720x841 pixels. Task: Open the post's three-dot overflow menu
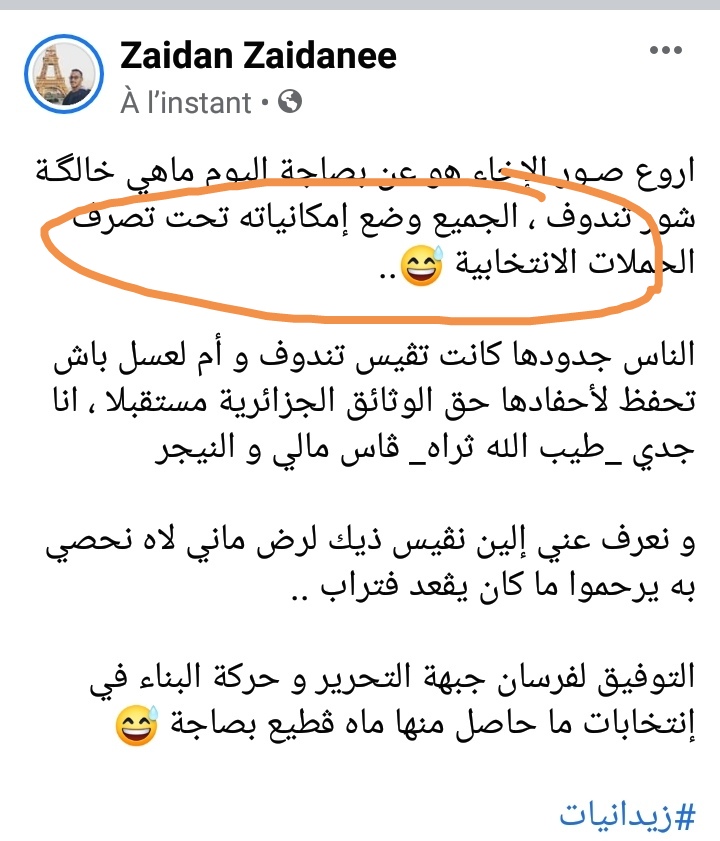668,50
